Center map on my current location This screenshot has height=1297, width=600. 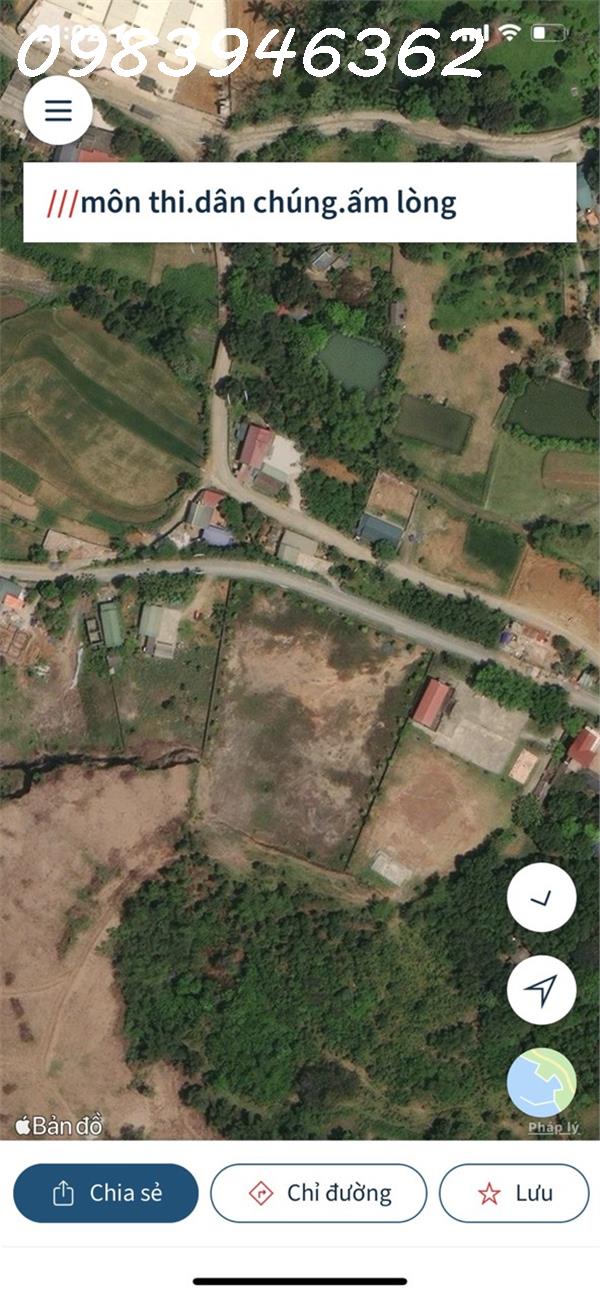point(541,990)
